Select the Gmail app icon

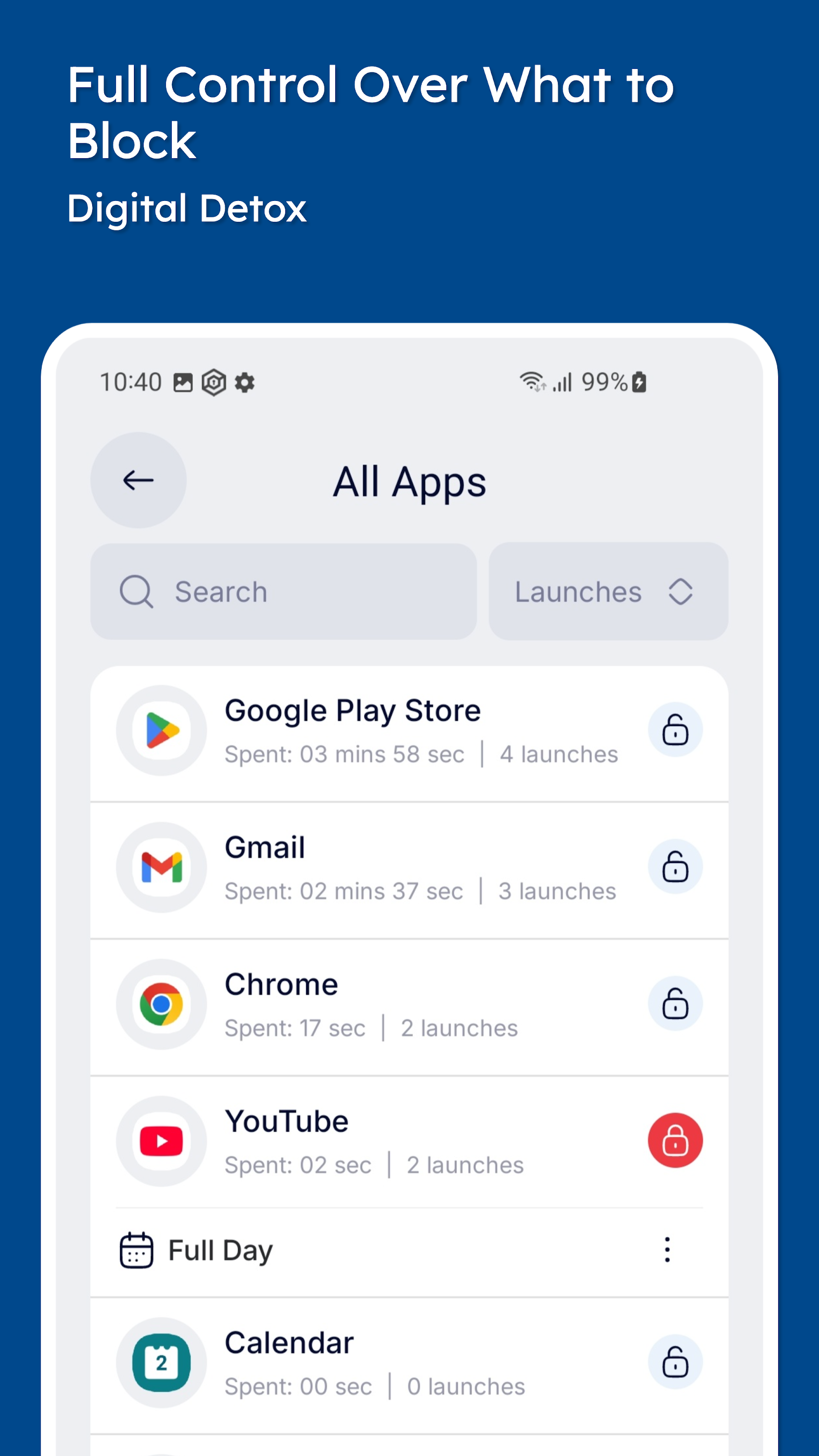(161, 866)
